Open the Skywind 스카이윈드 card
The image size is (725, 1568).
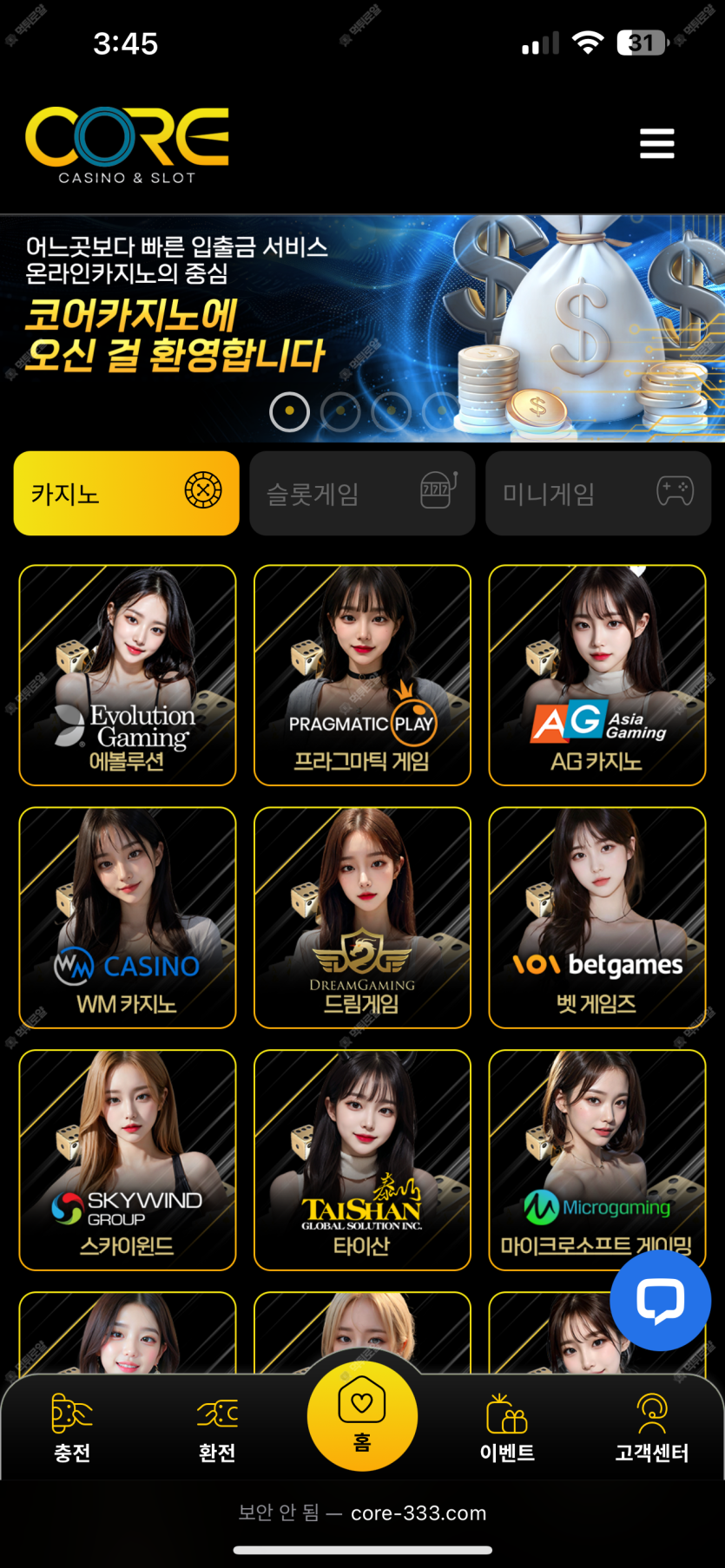pos(128,1159)
